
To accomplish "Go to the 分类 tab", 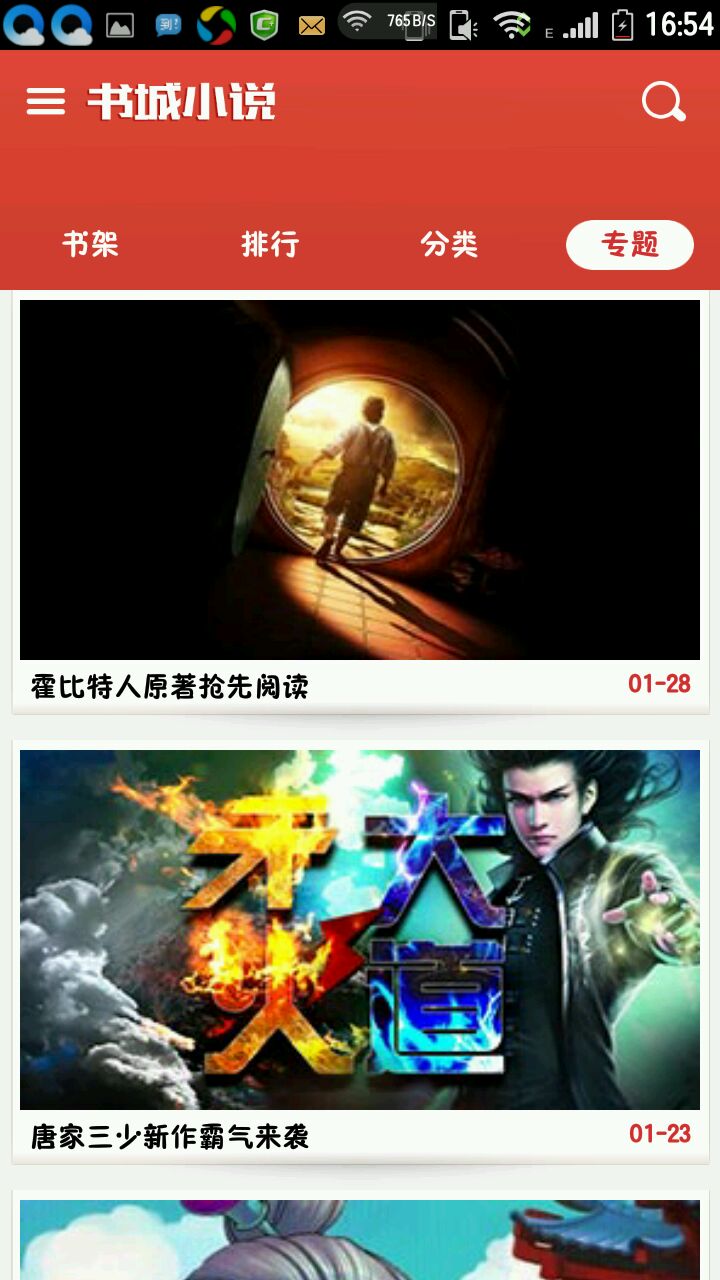I will (x=449, y=244).
